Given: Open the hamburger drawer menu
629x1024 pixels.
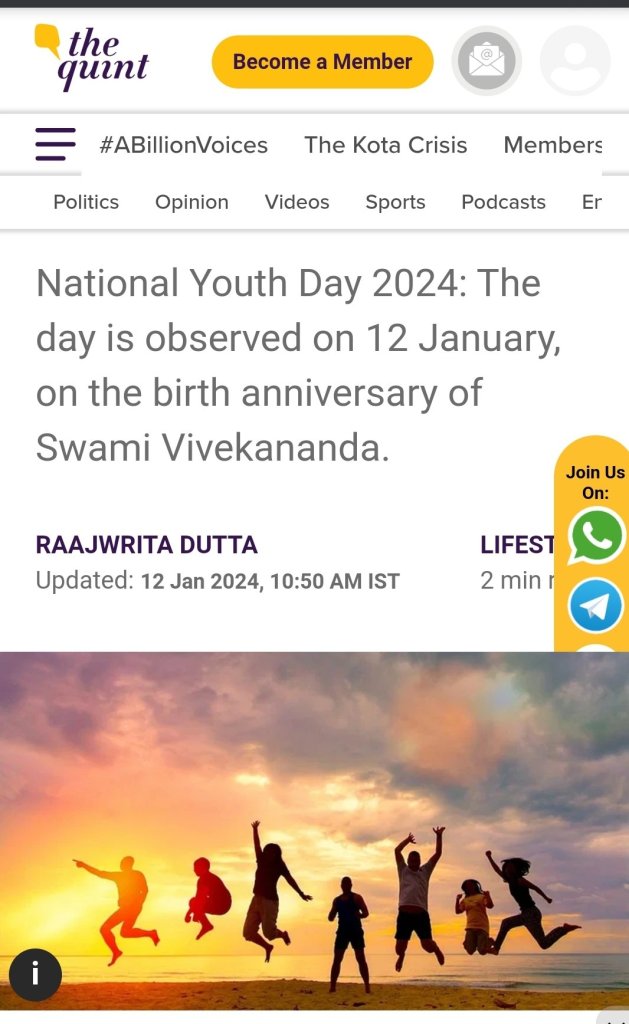Looking at the screenshot, I should pyautogui.click(x=55, y=145).
